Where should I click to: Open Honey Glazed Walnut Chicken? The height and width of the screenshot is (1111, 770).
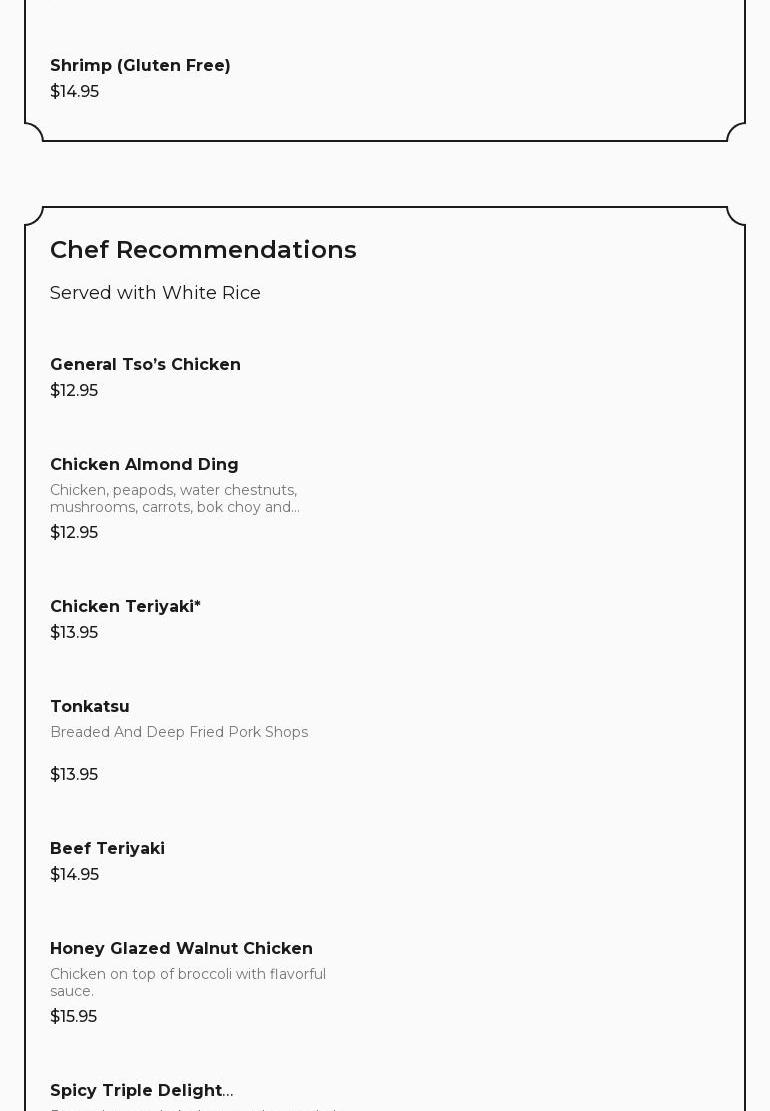[181, 949]
